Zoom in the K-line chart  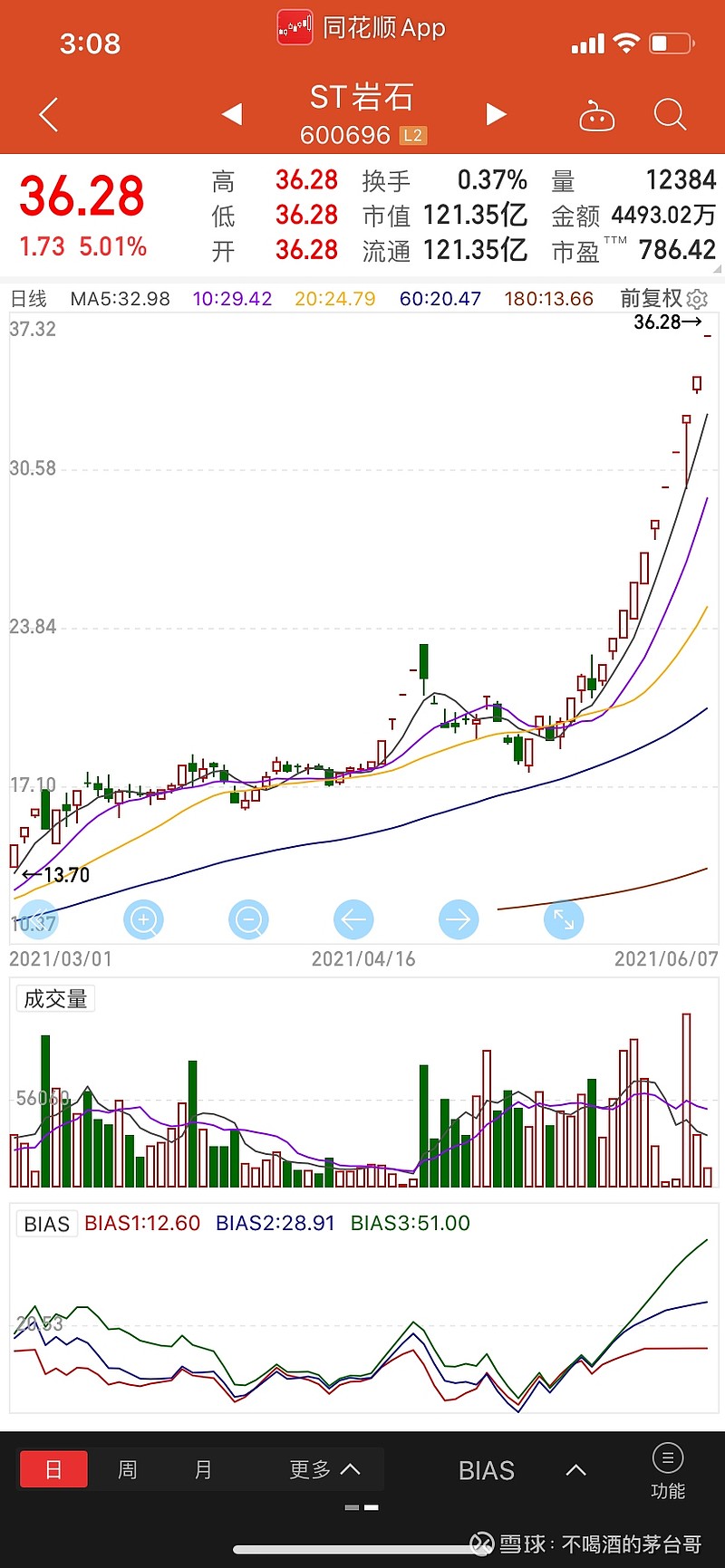click(x=143, y=920)
